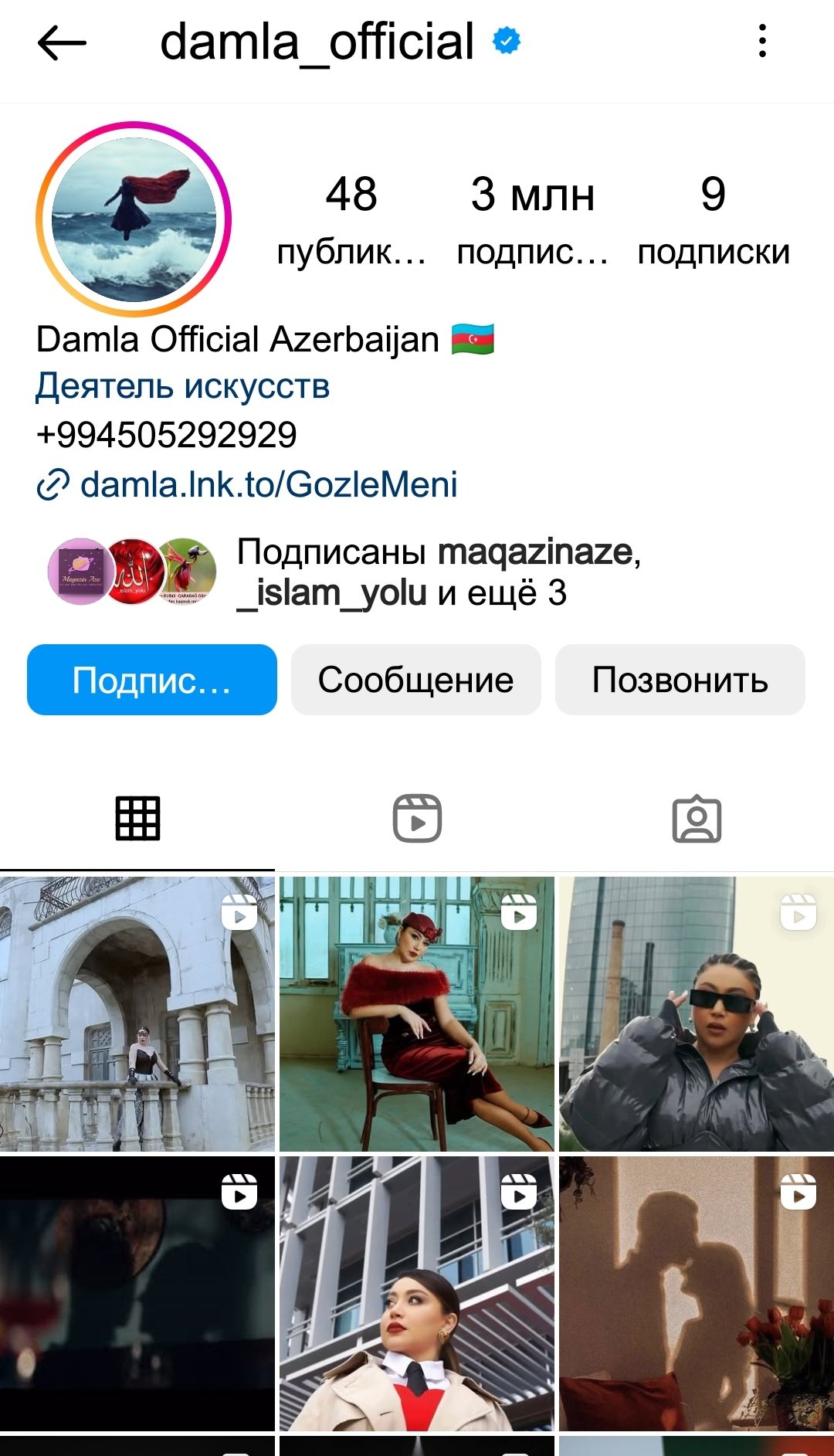Viewport: 834px width, 1456px height.
Task: Switch to the posts grid tab
Action: point(138,819)
